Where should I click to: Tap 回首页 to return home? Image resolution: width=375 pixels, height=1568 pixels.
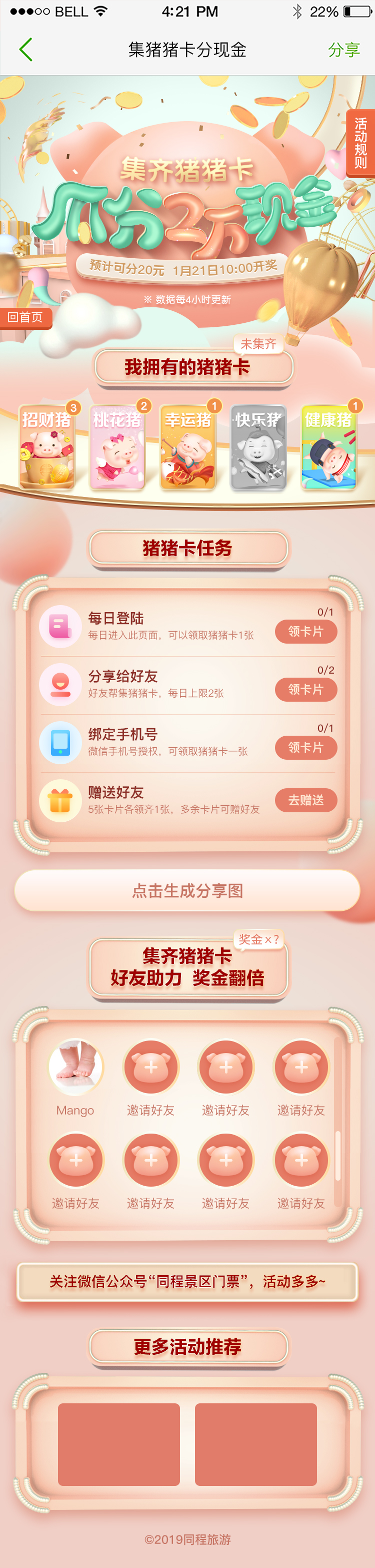(25, 317)
